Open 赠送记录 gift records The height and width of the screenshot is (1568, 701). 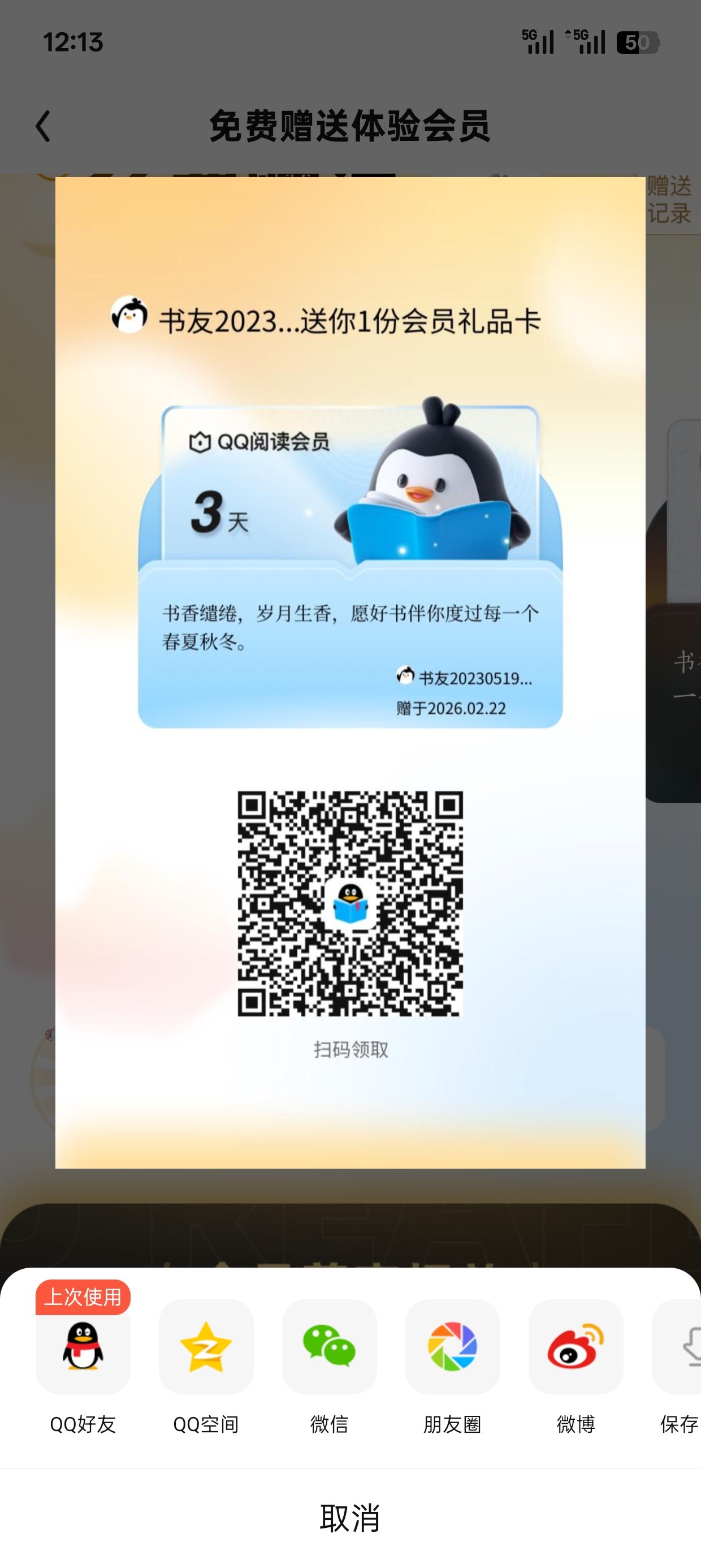[x=669, y=200]
